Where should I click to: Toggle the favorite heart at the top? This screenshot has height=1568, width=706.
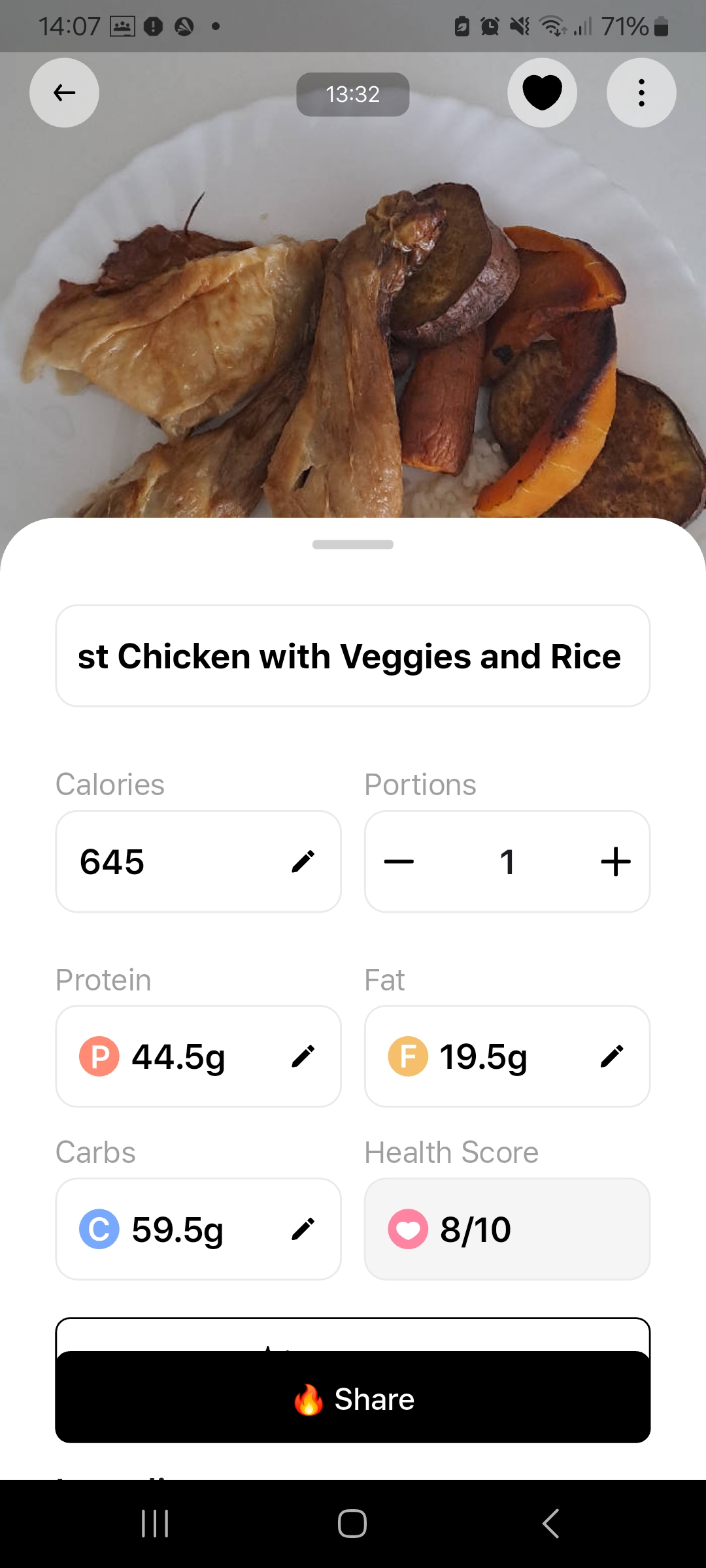tap(542, 93)
